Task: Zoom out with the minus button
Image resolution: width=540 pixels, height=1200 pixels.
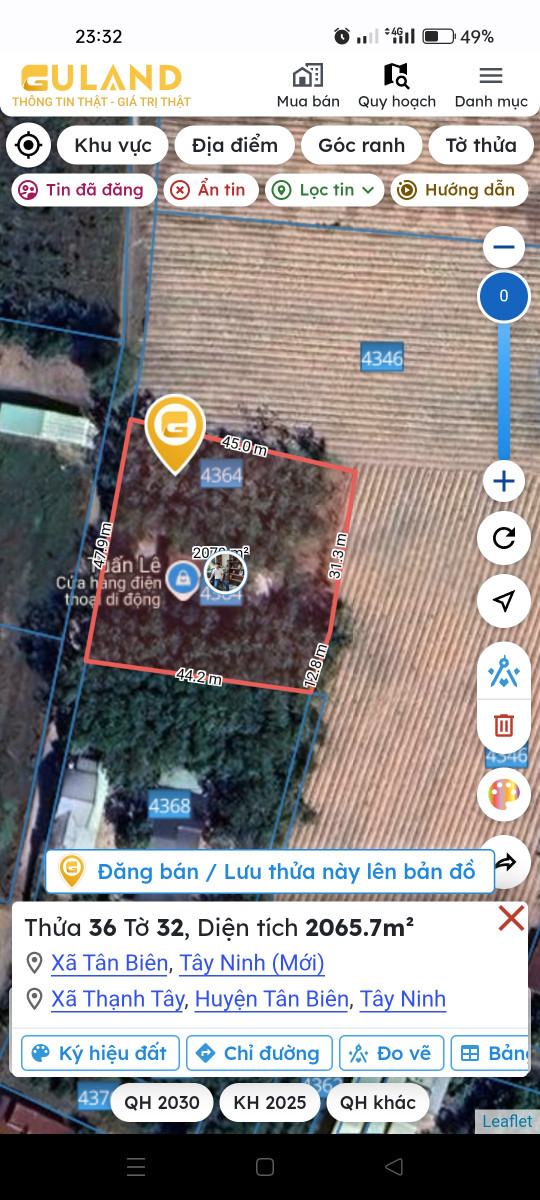Action: coord(504,246)
